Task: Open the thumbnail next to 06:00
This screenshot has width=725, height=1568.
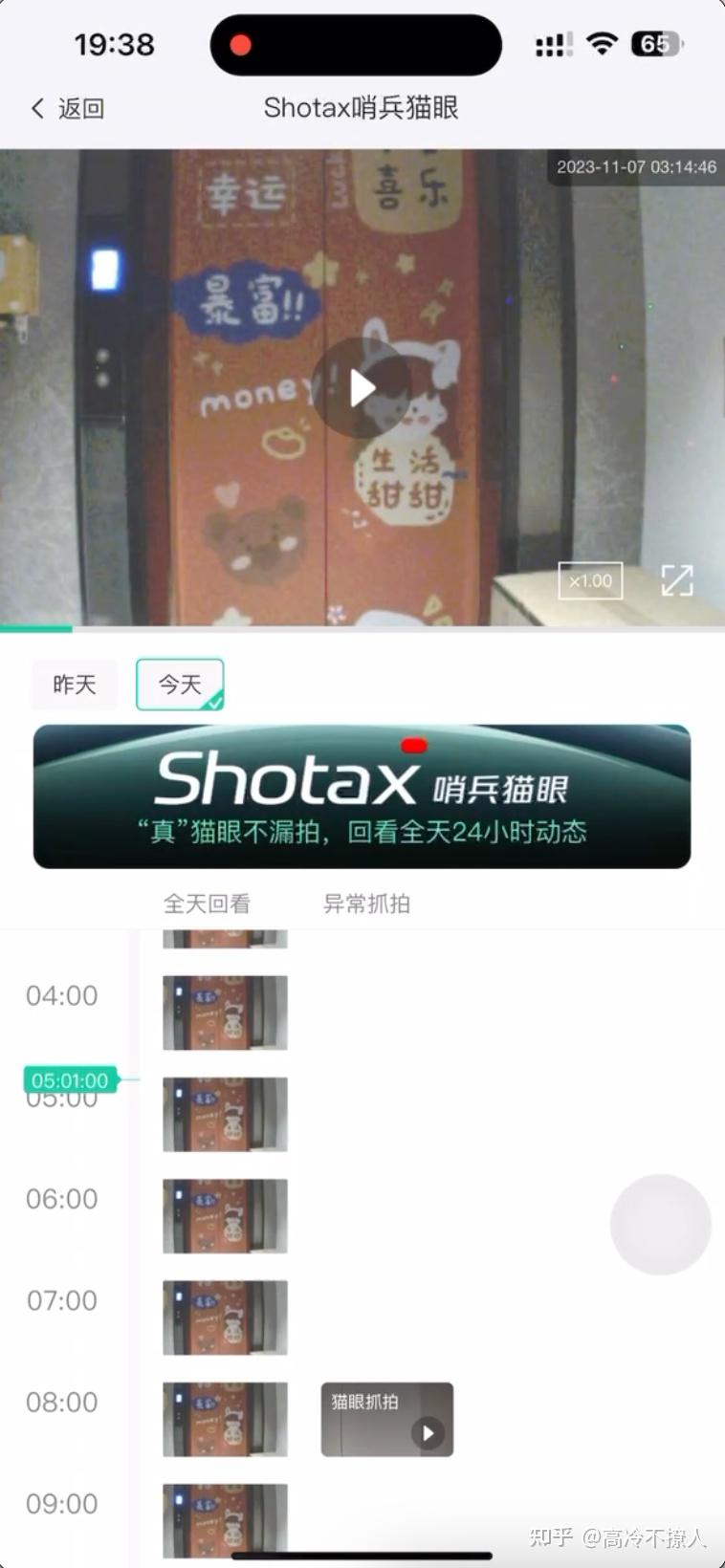Action: click(x=224, y=1215)
